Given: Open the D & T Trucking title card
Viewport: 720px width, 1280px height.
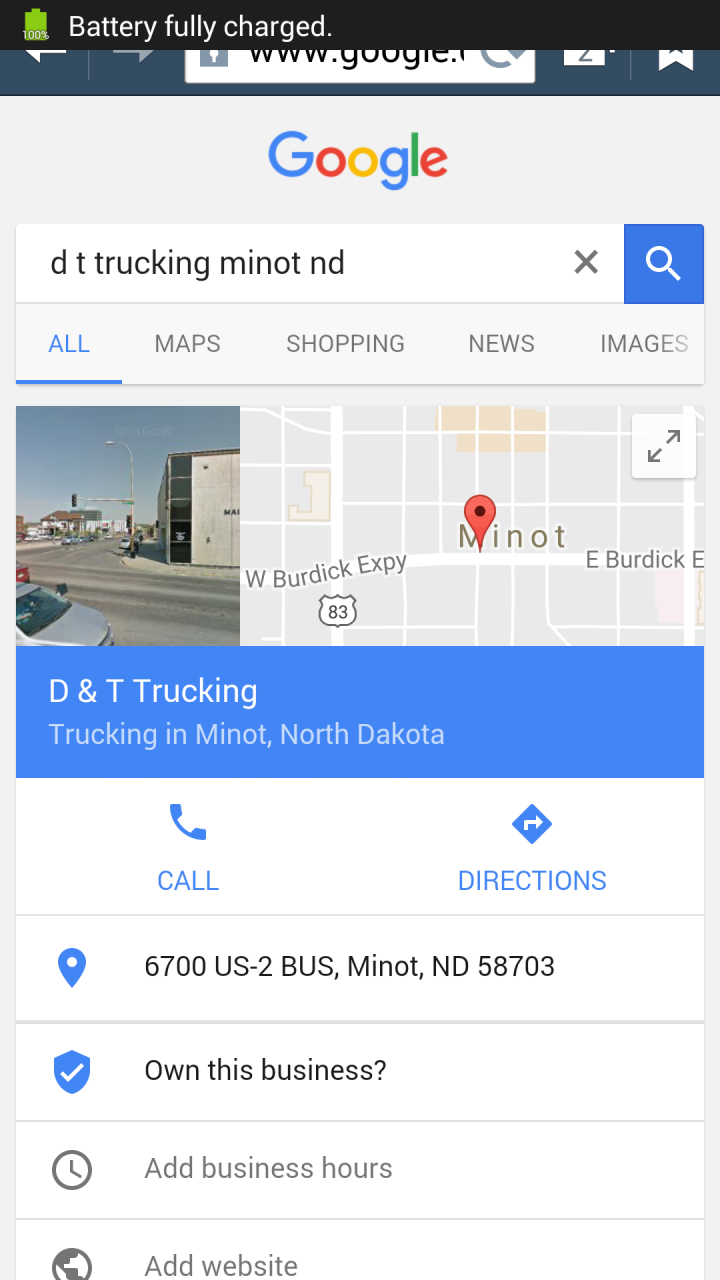Looking at the screenshot, I should 360,711.
